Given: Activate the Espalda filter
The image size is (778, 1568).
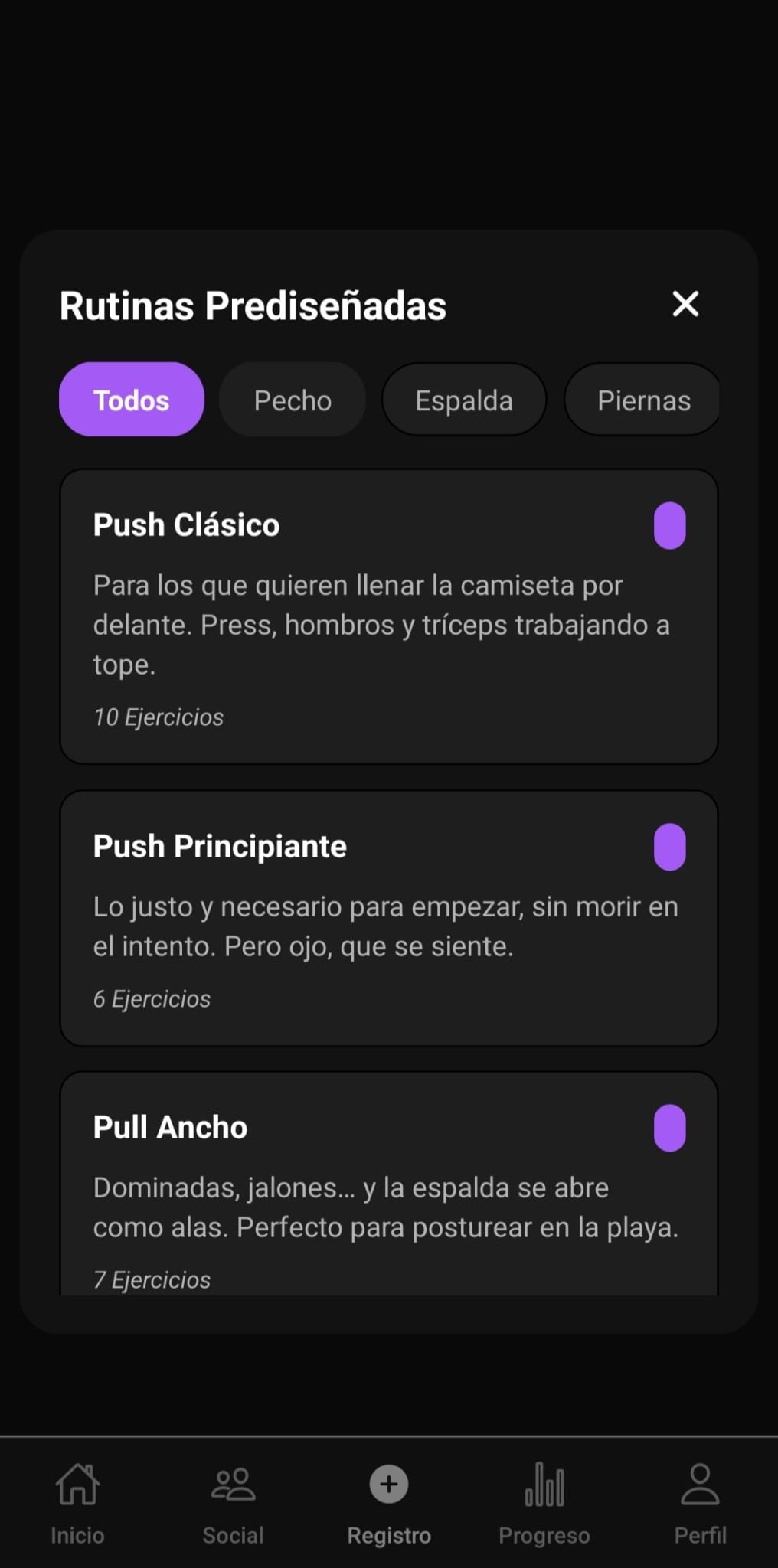Looking at the screenshot, I should [463, 399].
